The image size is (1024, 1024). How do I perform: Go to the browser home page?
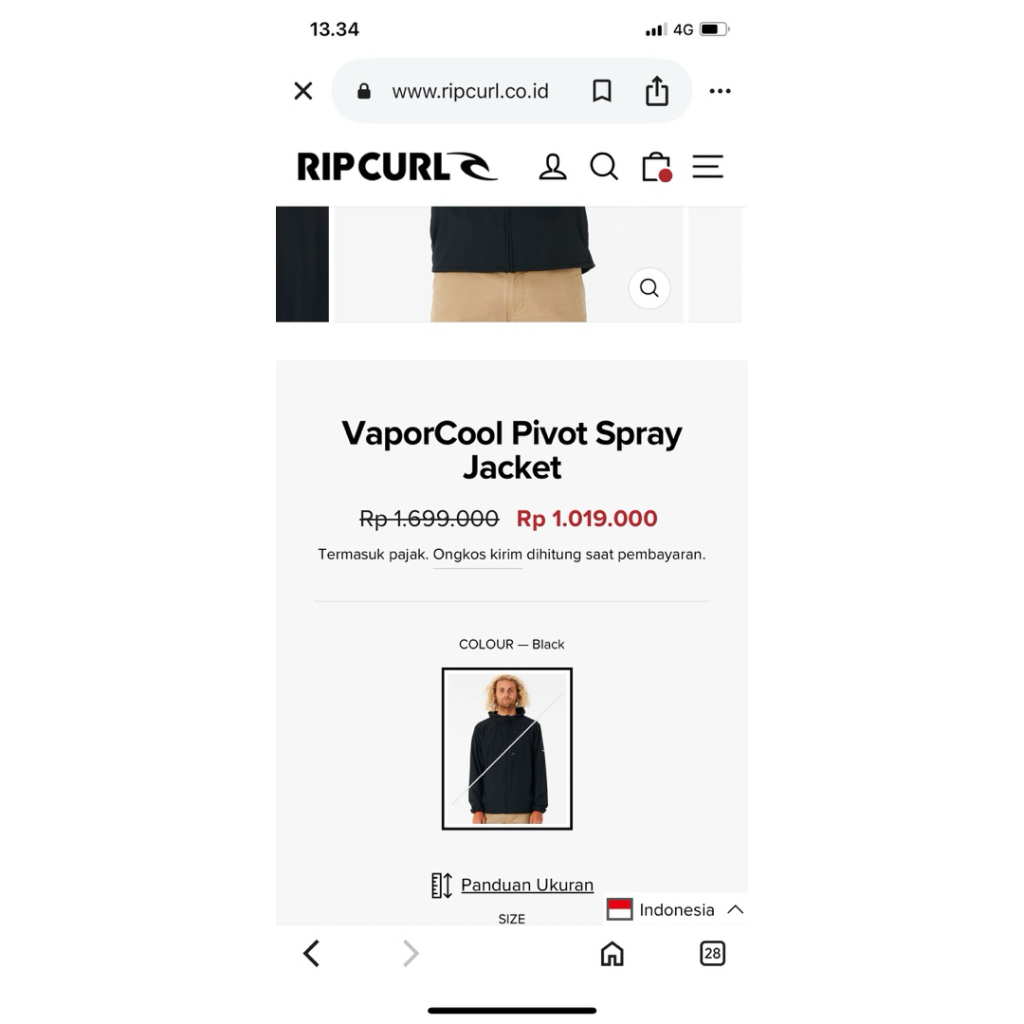tap(612, 954)
